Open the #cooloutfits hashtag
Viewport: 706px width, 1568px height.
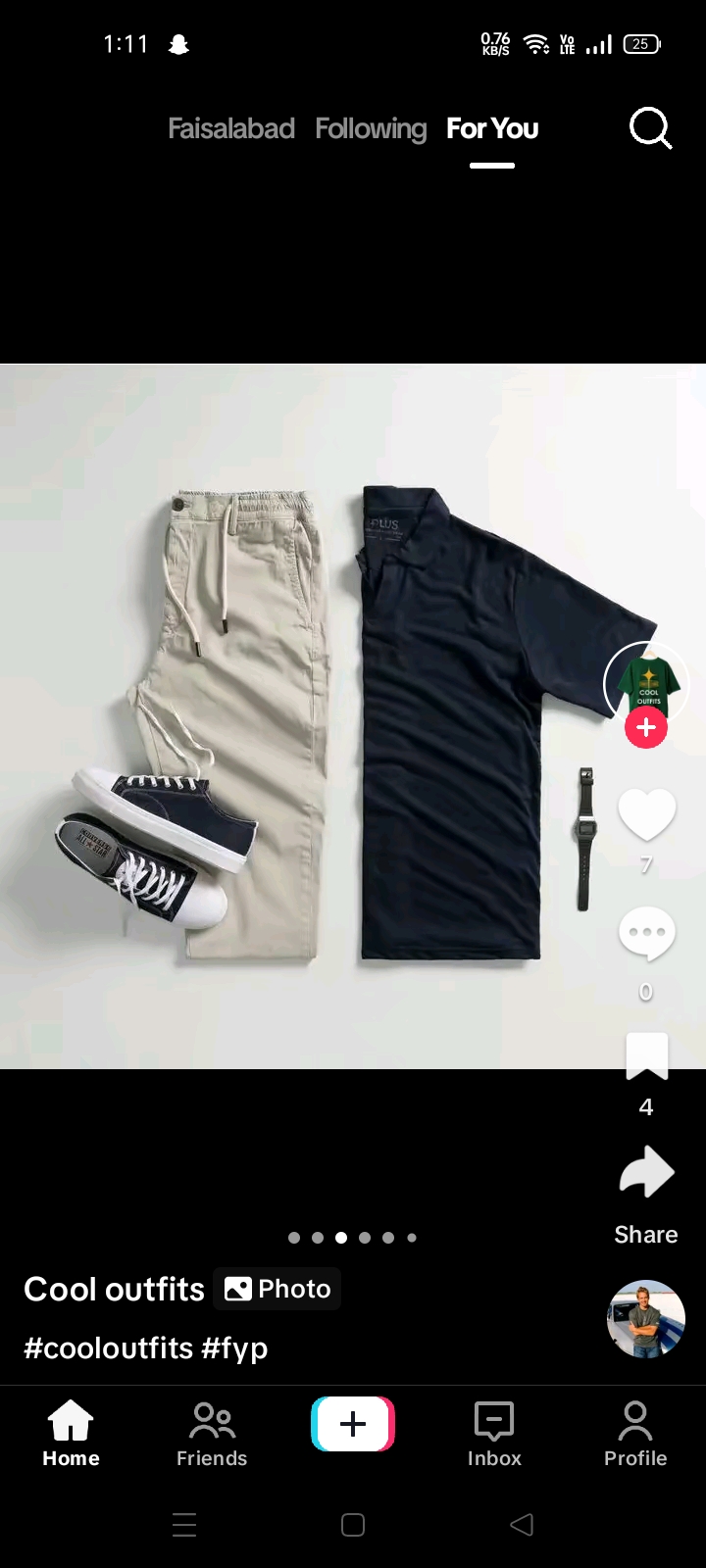click(x=108, y=1347)
